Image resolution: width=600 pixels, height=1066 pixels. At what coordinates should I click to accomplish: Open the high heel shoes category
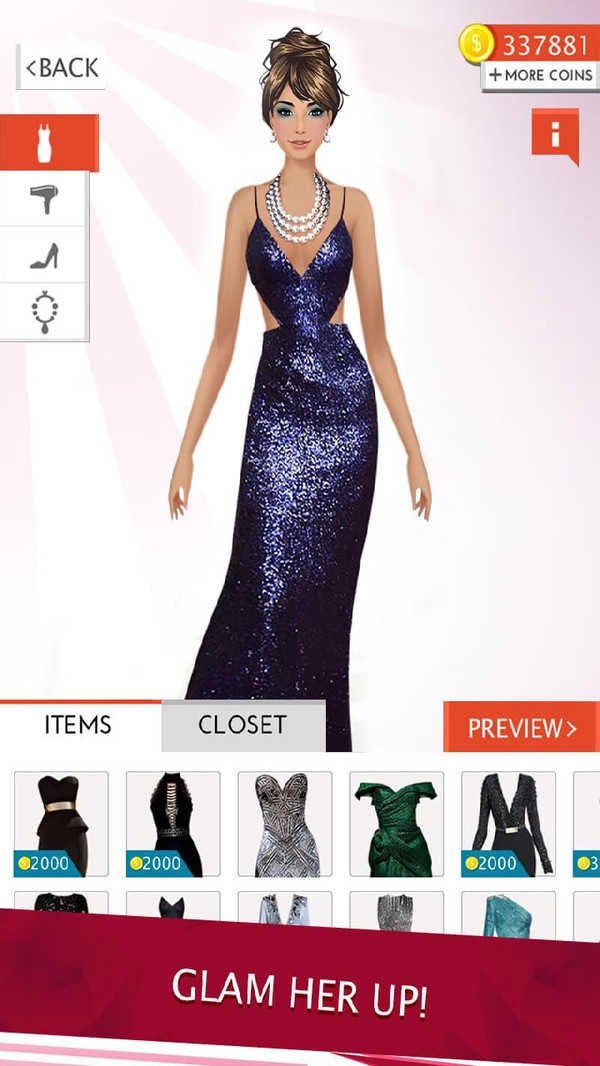44,255
